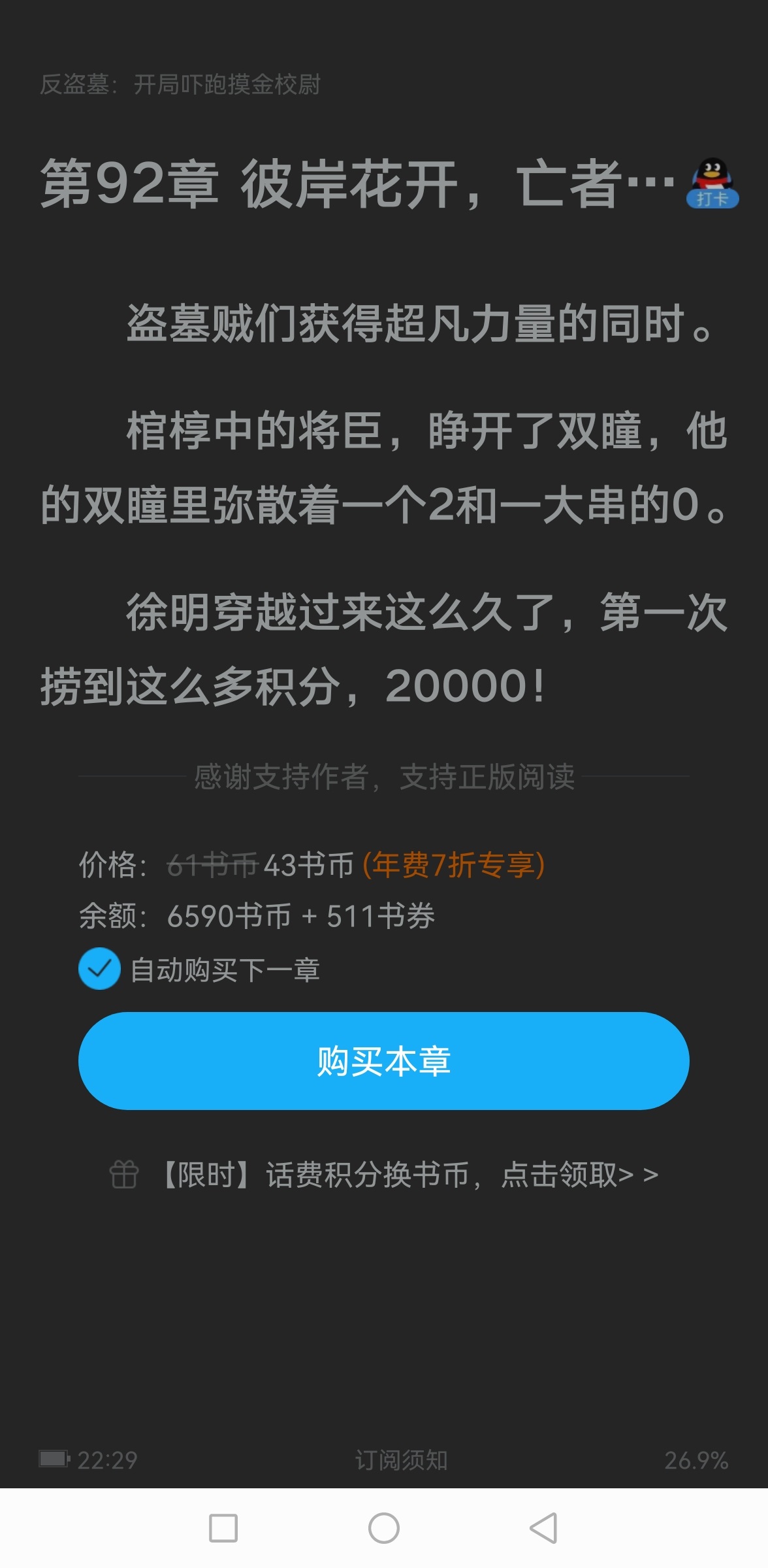Go to the home screen
Screen dimensions: 768x1568
[384, 1528]
